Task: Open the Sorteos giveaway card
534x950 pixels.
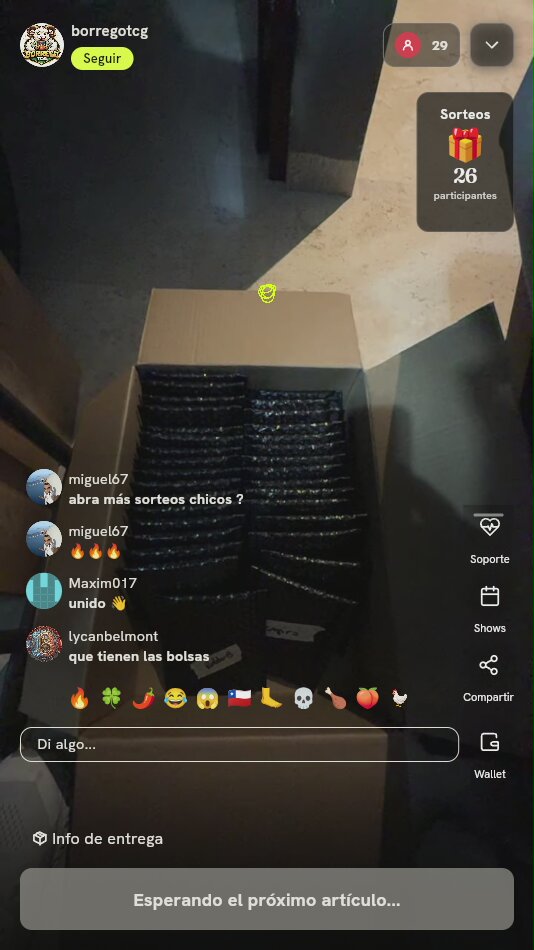Action: coord(465,162)
